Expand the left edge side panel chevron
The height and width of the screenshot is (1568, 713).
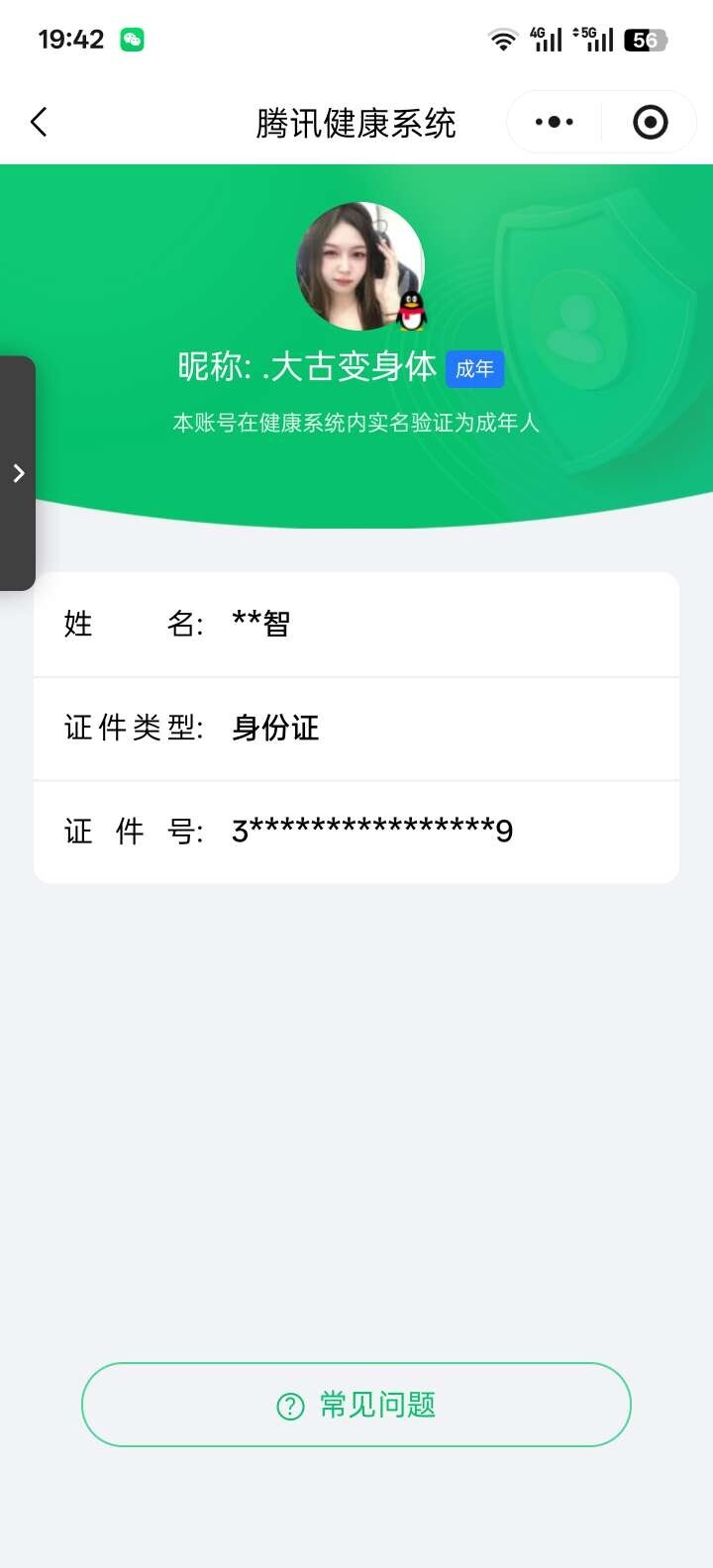click(x=18, y=473)
